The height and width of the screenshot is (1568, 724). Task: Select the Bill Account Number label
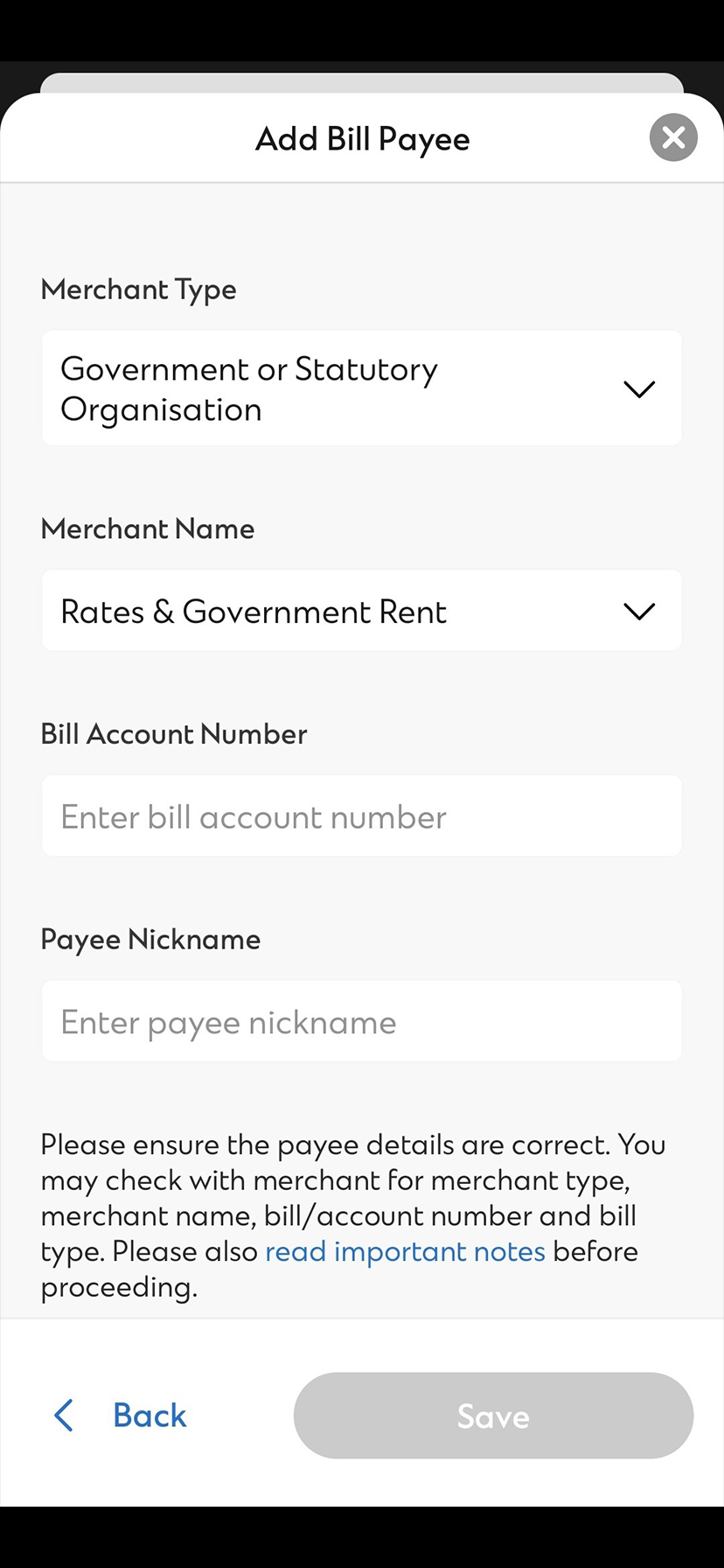[173, 734]
